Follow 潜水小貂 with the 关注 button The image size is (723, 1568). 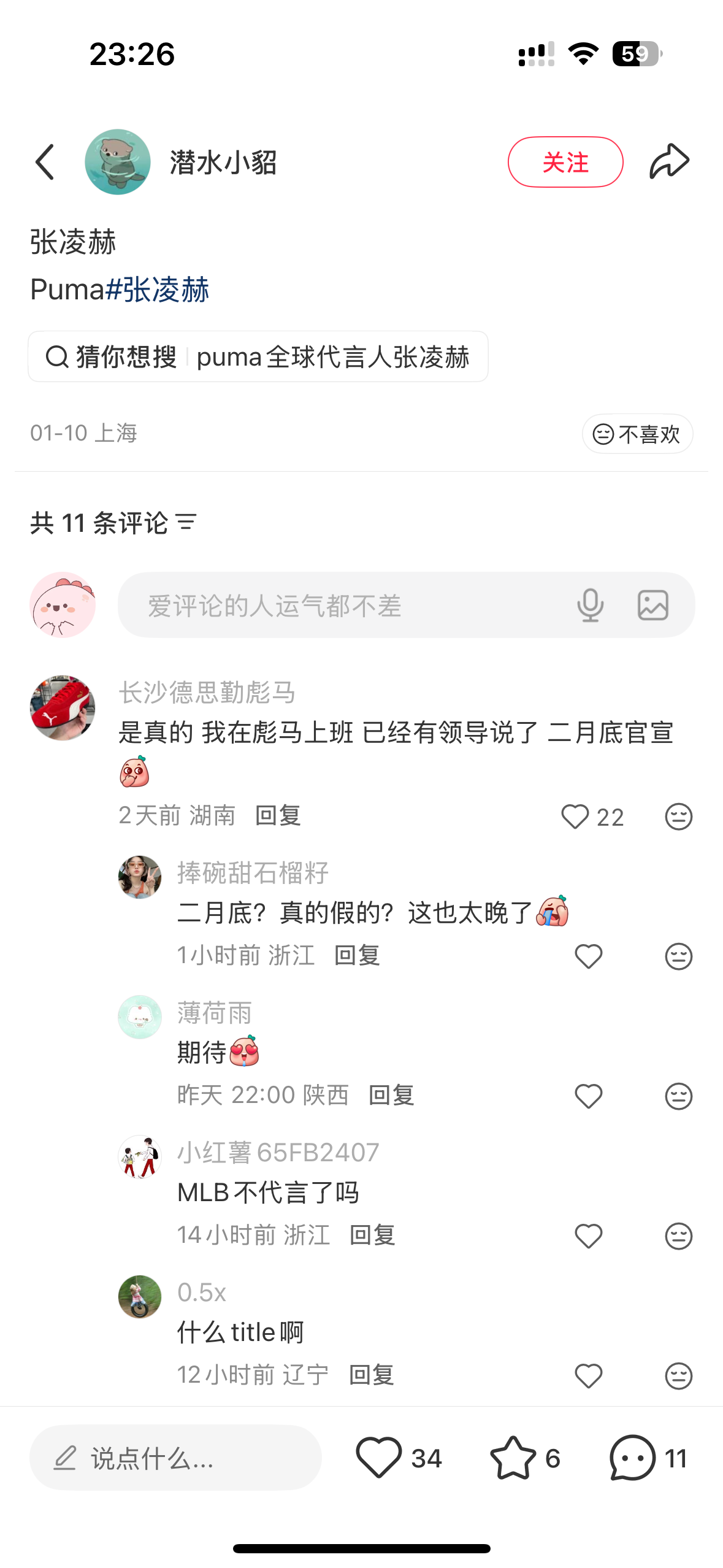565,162
